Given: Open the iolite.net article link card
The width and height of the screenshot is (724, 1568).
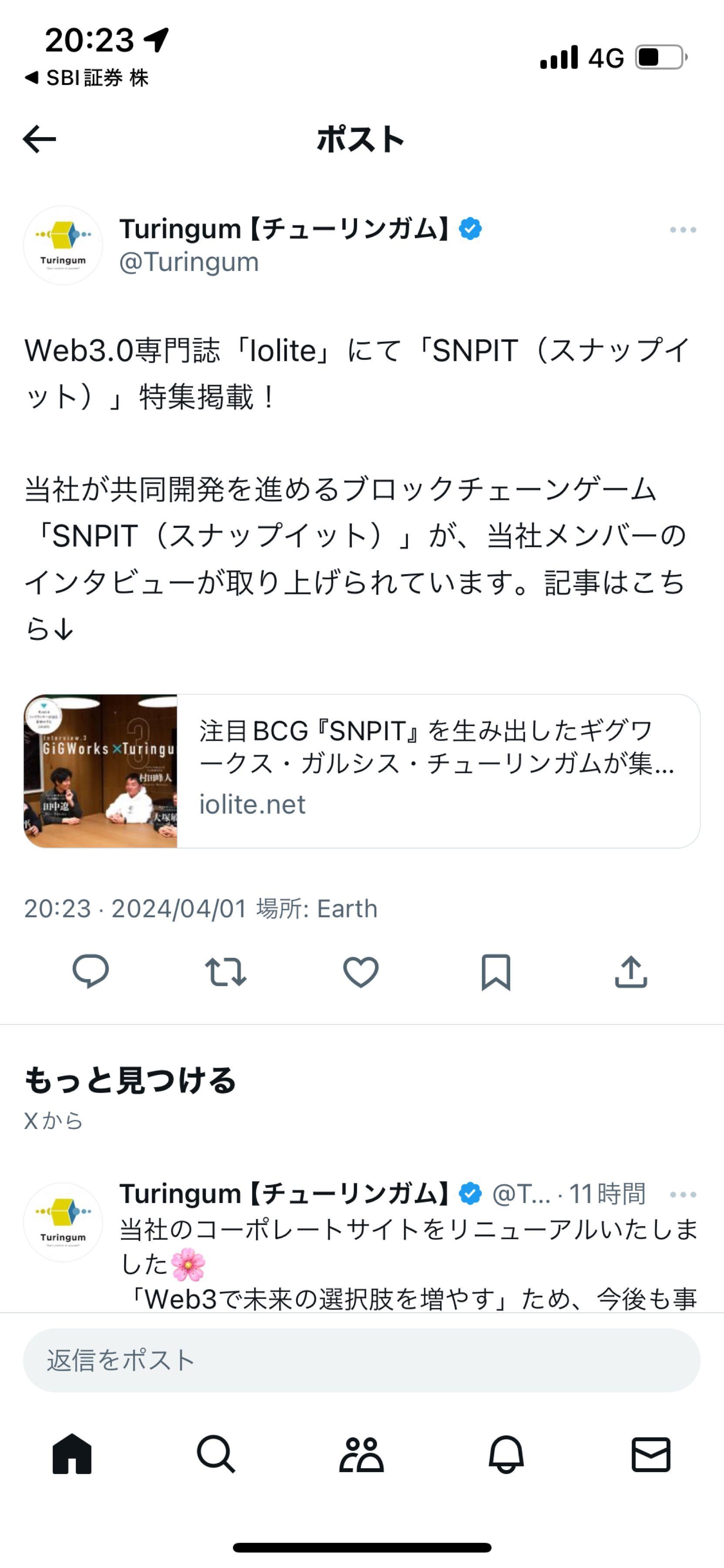Looking at the screenshot, I should [361, 770].
